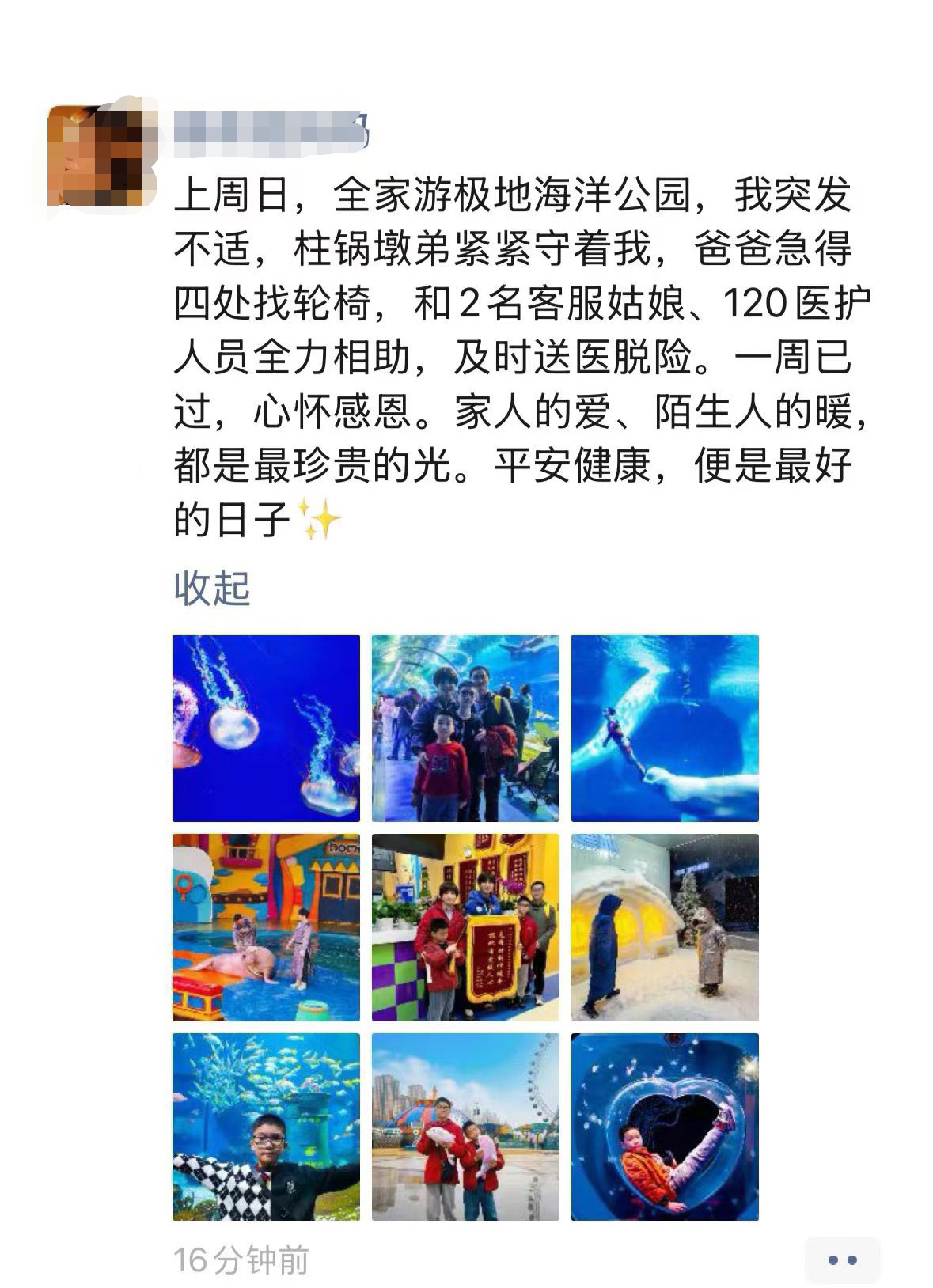Open the jellyfish photo
Image resolution: width=933 pixels, height=1288 pixels.
(x=266, y=728)
